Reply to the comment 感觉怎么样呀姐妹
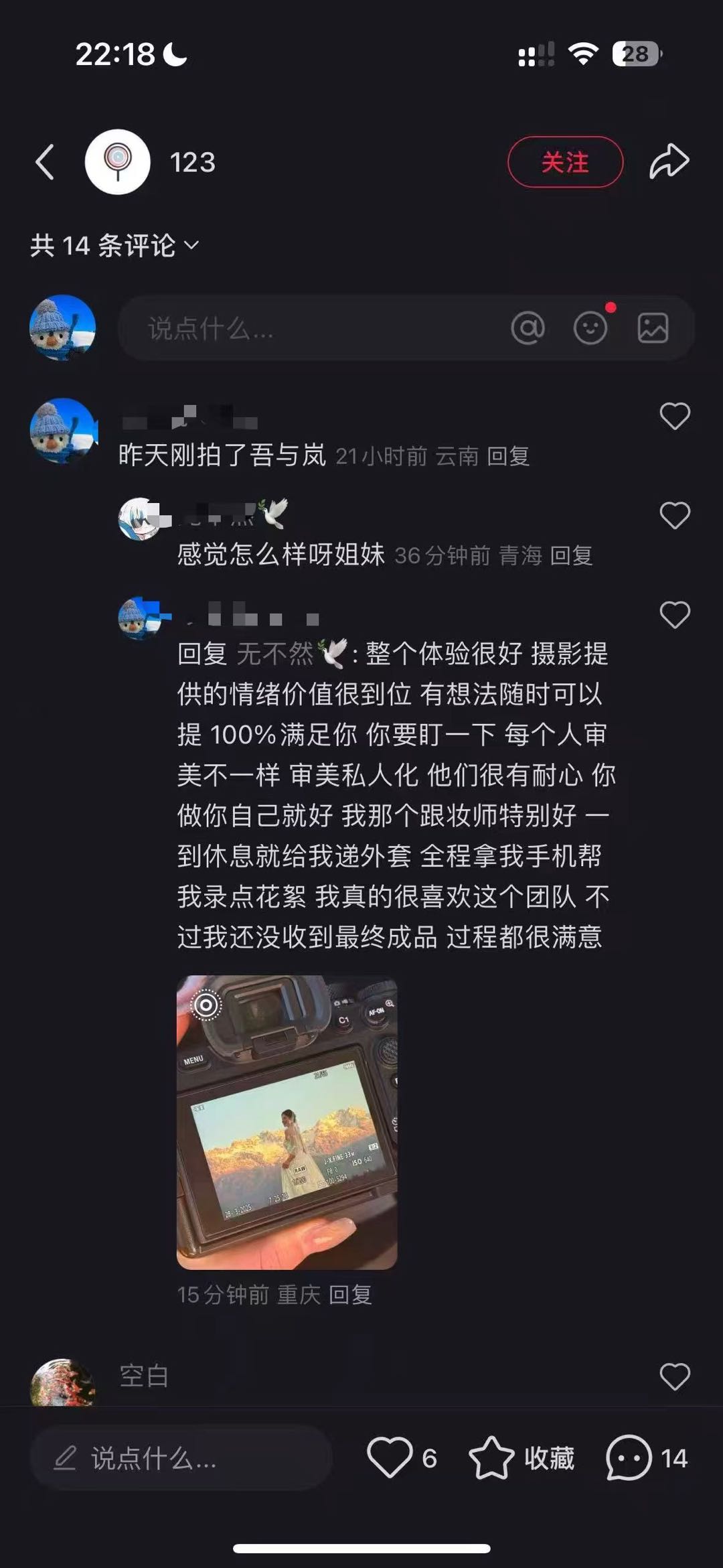 coord(571,555)
